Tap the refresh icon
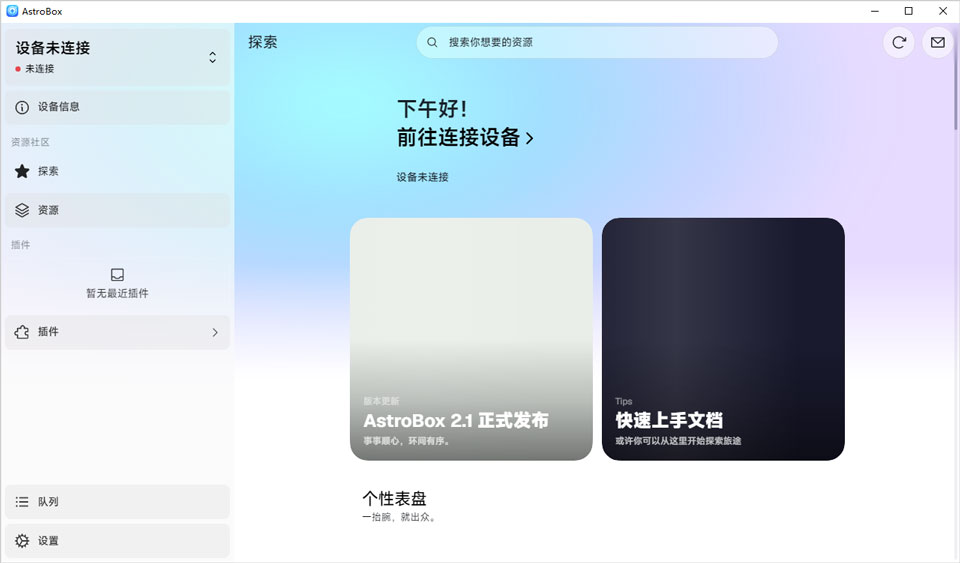The image size is (960, 563). pos(899,42)
